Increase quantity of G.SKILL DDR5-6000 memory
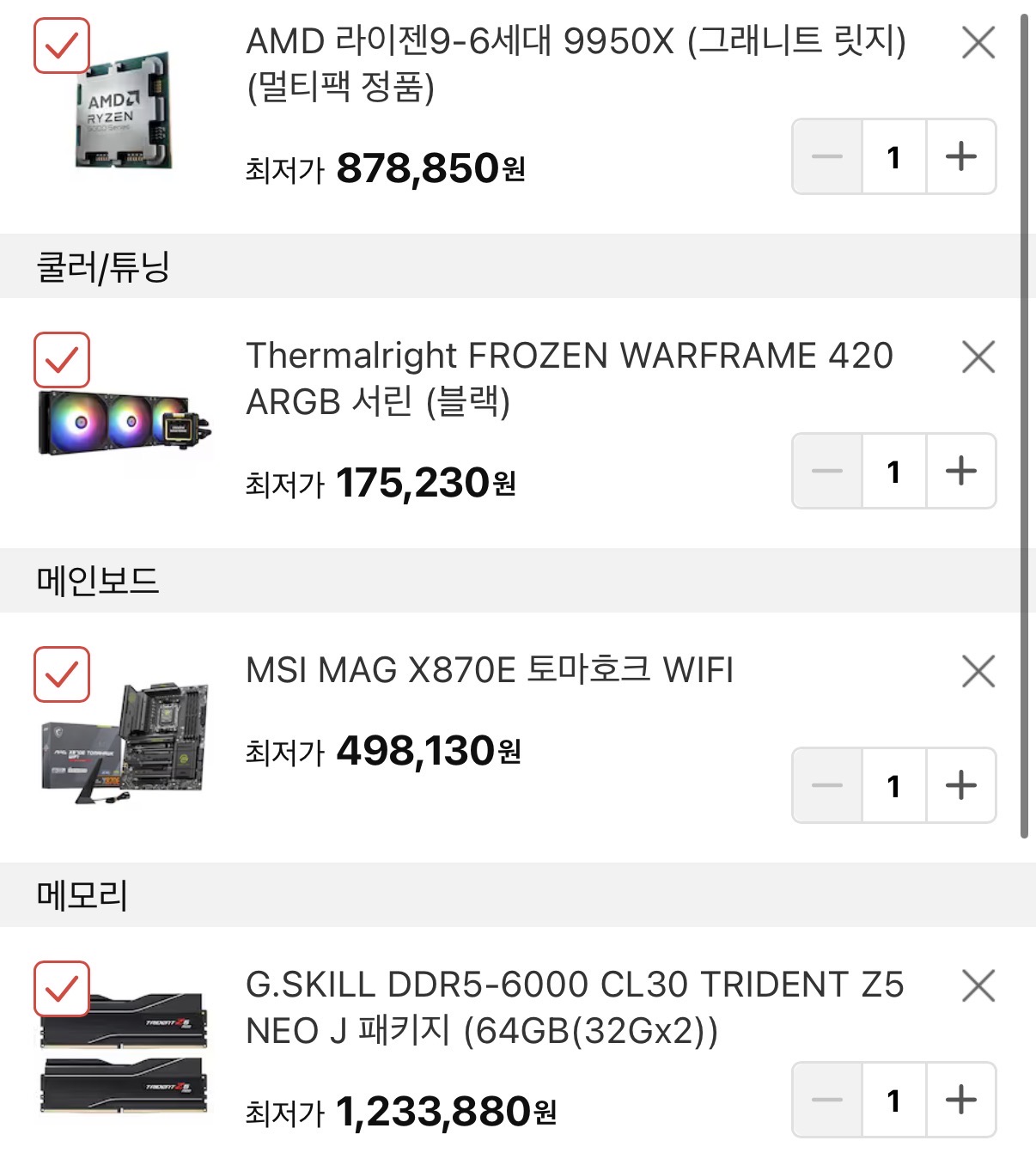This screenshot has width=1036, height=1171. point(961,1100)
